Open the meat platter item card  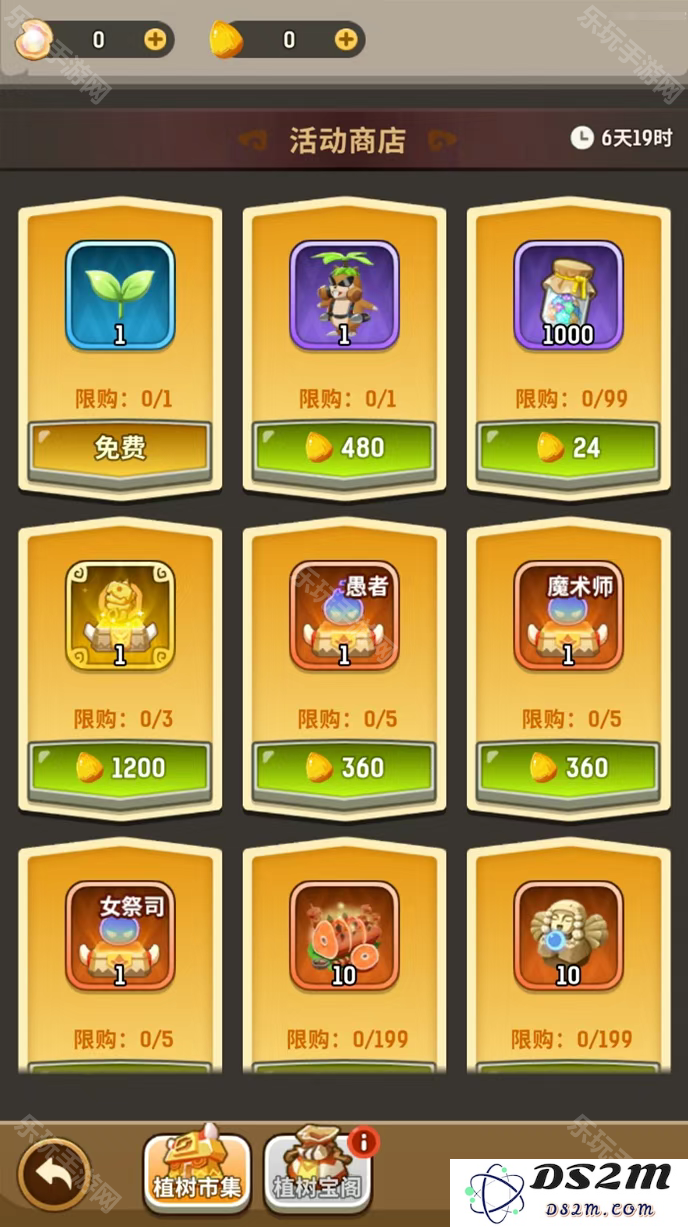pyautogui.click(x=344, y=935)
